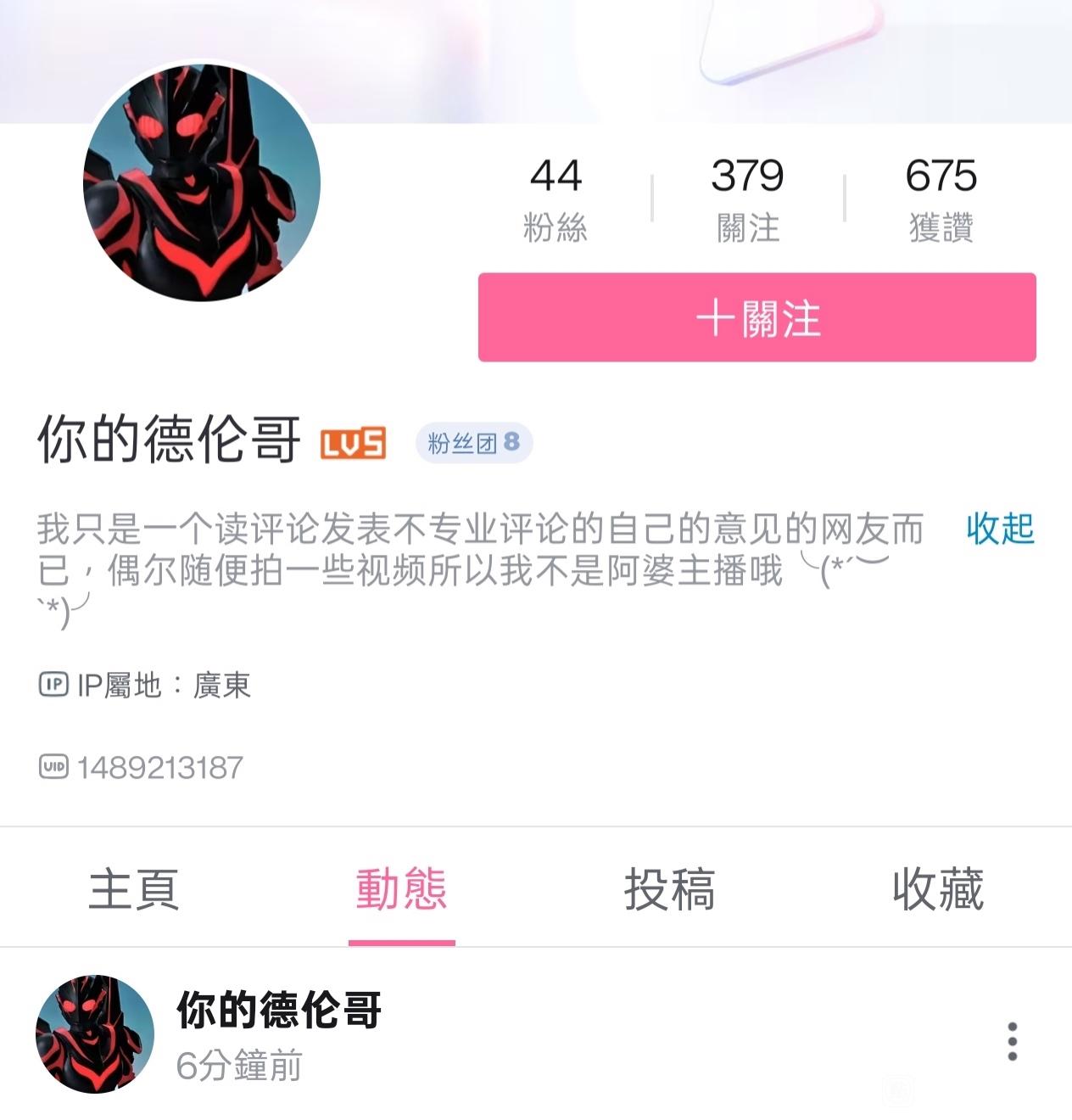Open the 收藏 tab

click(x=937, y=888)
